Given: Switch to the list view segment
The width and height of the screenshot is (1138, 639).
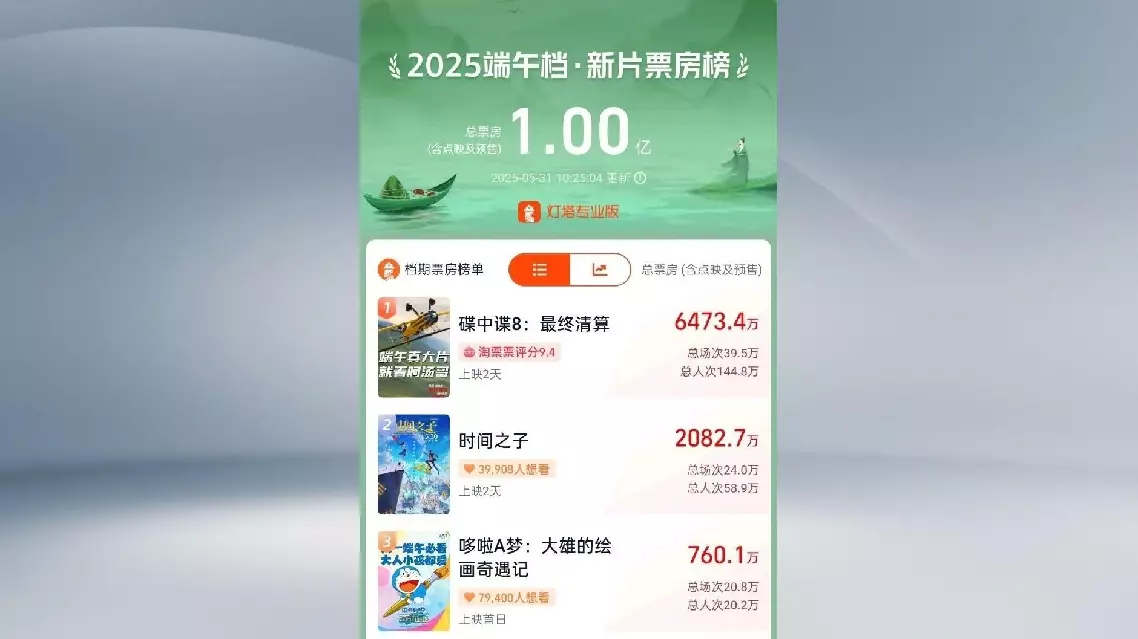Looking at the screenshot, I should pyautogui.click(x=540, y=269).
